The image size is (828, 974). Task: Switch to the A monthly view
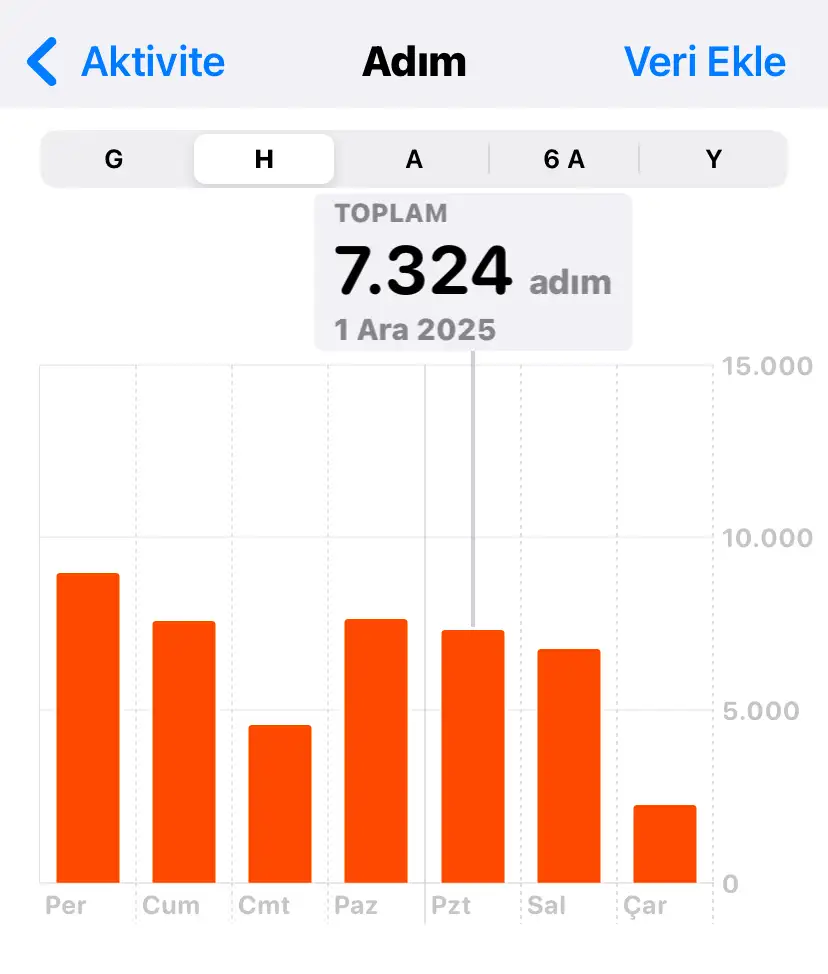(x=414, y=160)
